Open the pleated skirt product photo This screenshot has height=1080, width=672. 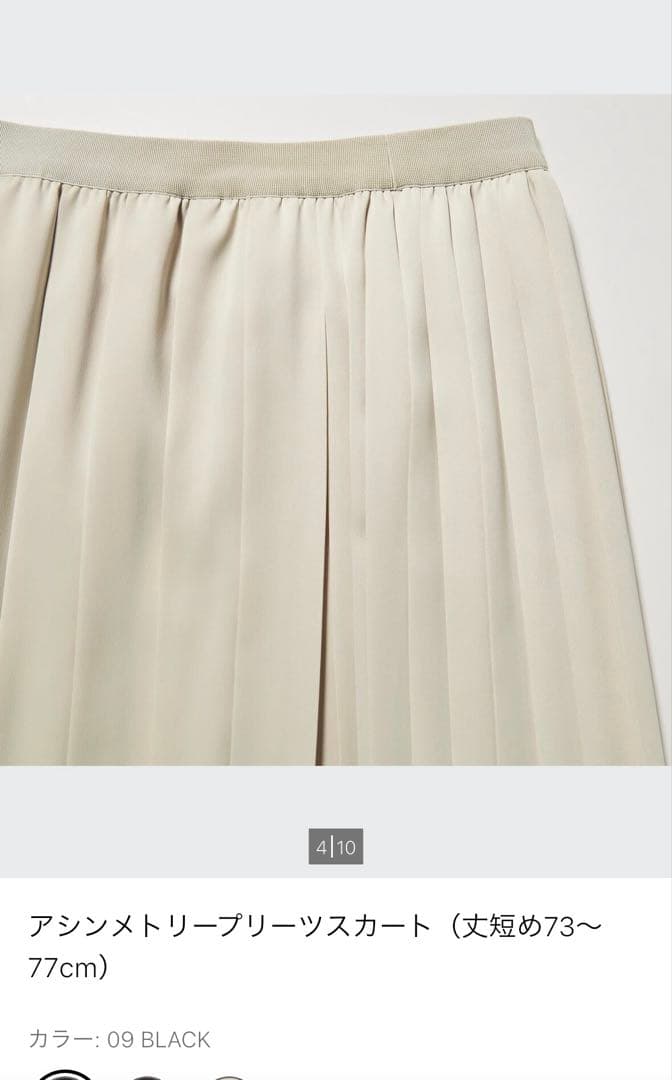336,429
